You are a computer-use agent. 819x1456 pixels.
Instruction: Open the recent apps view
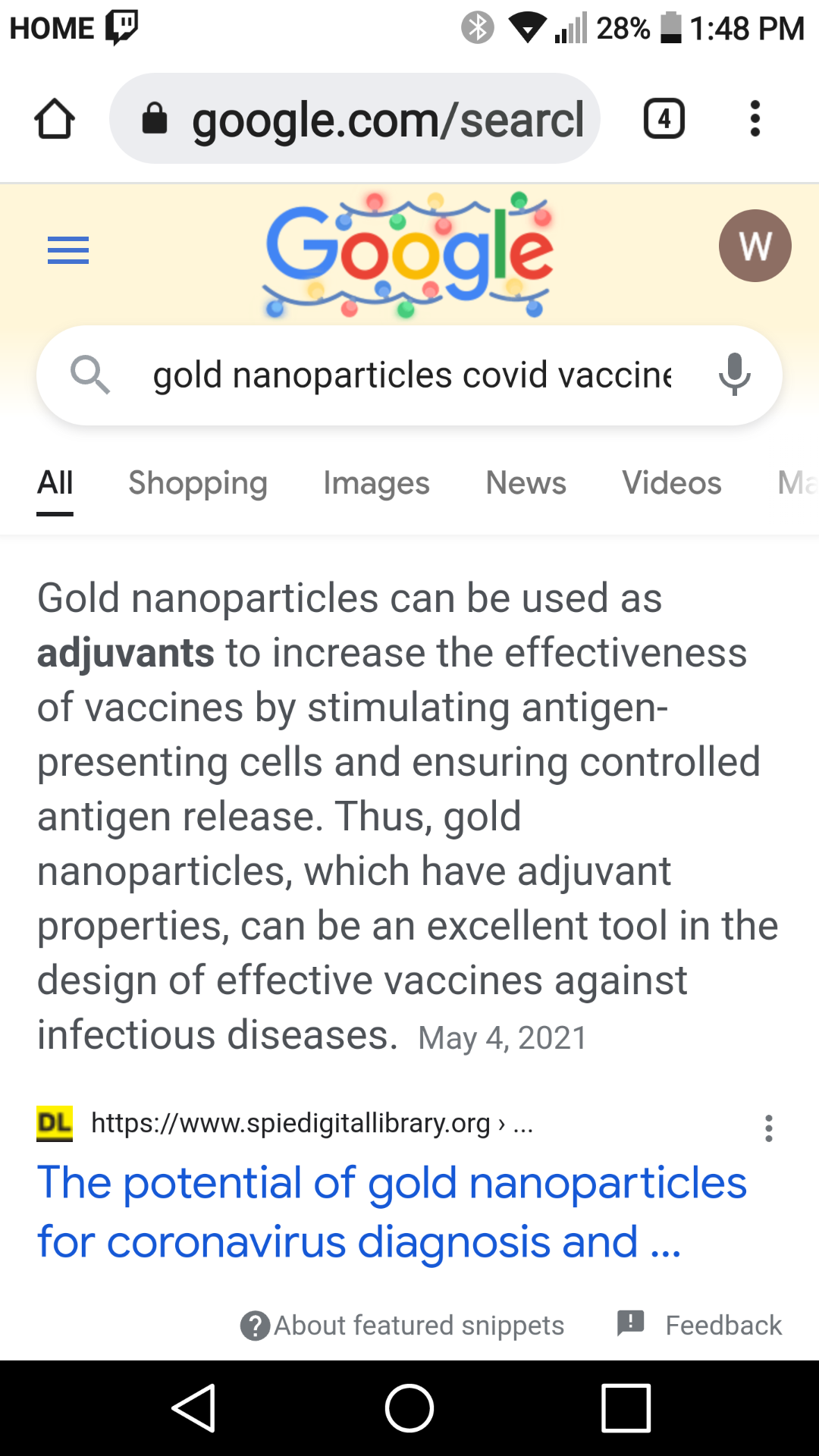[626, 1408]
